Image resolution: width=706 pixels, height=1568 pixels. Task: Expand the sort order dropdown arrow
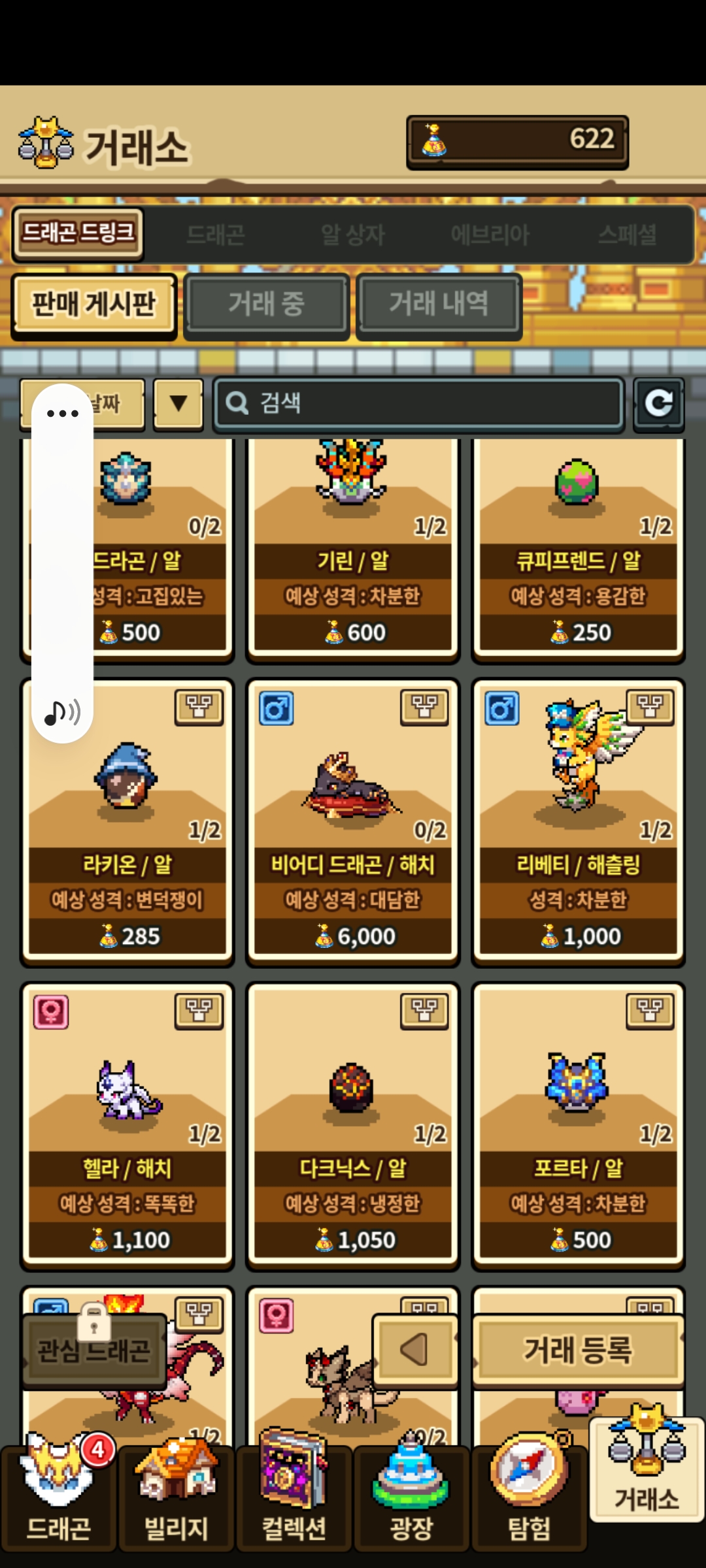pyautogui.click(x=178, y=403)
